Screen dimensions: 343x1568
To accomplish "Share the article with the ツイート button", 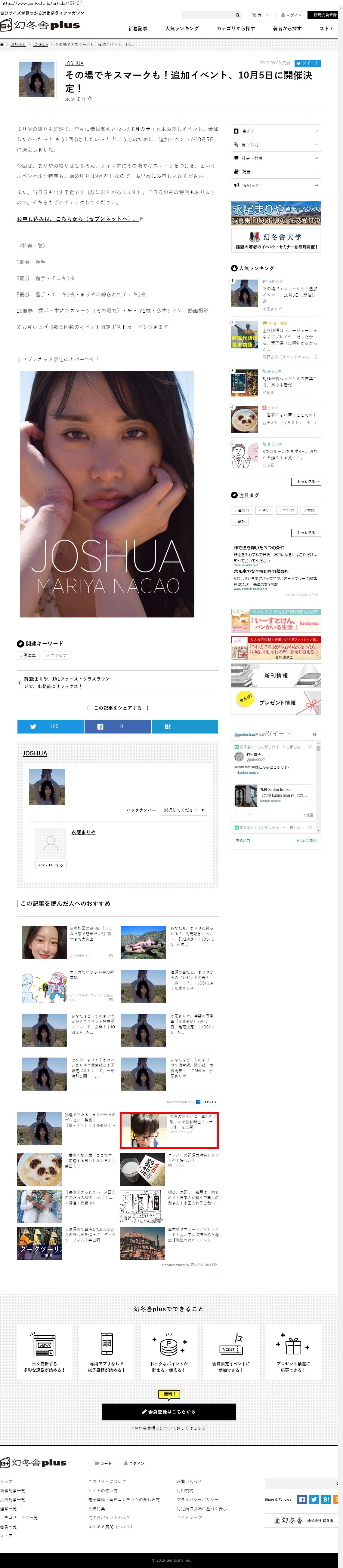I will (308, 63).
